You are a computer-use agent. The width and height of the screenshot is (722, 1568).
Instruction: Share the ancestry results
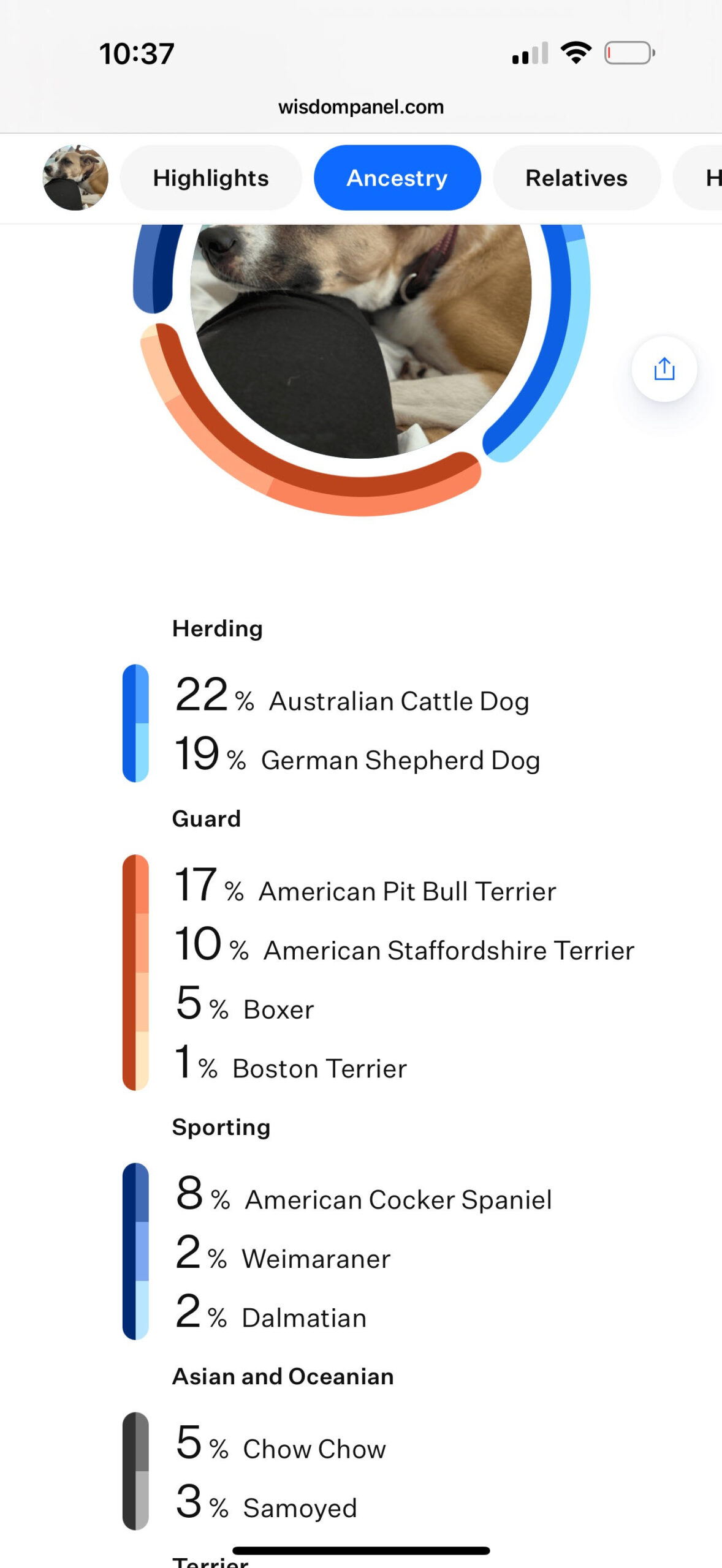(x=664, y=369)
